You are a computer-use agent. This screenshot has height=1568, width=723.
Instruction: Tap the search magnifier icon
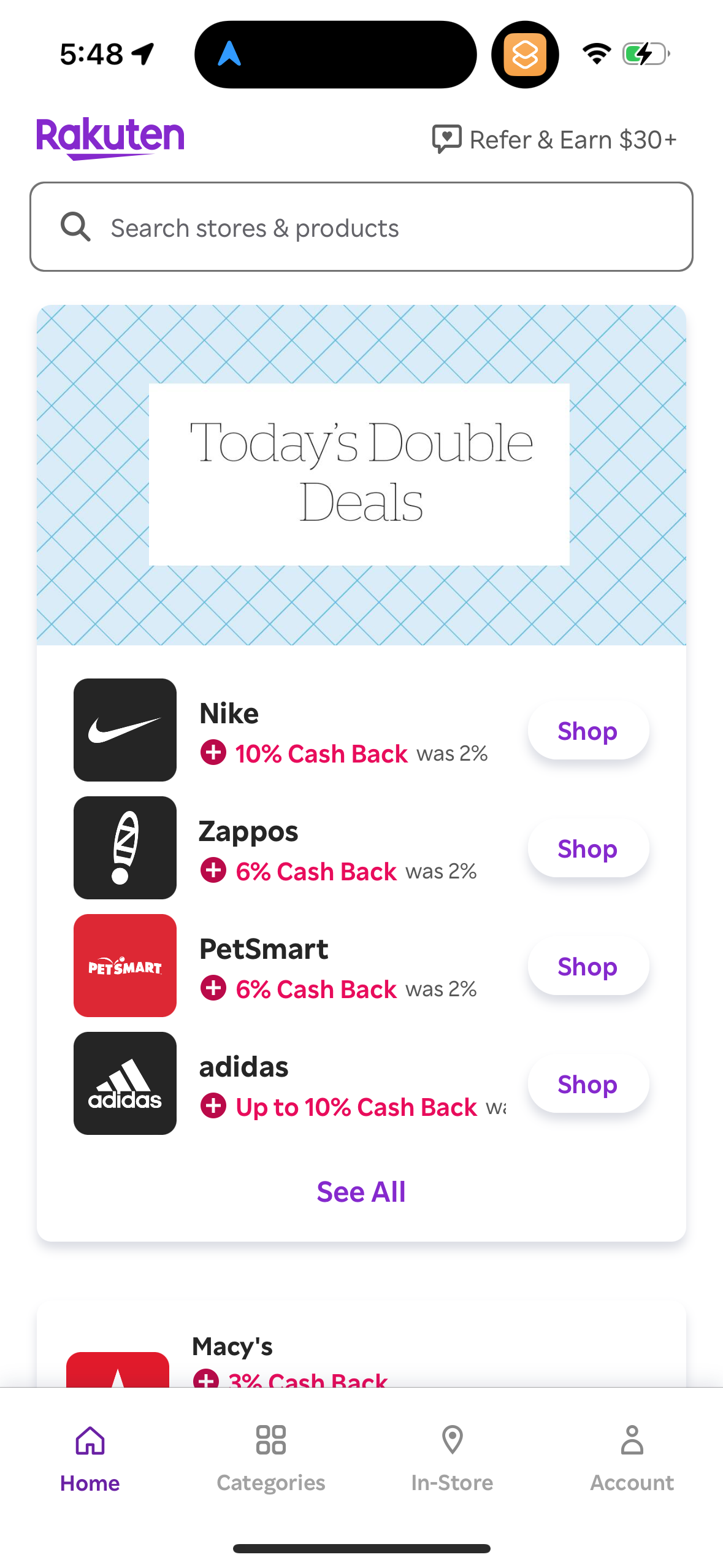pyautogui.click(x=75, y=226)
